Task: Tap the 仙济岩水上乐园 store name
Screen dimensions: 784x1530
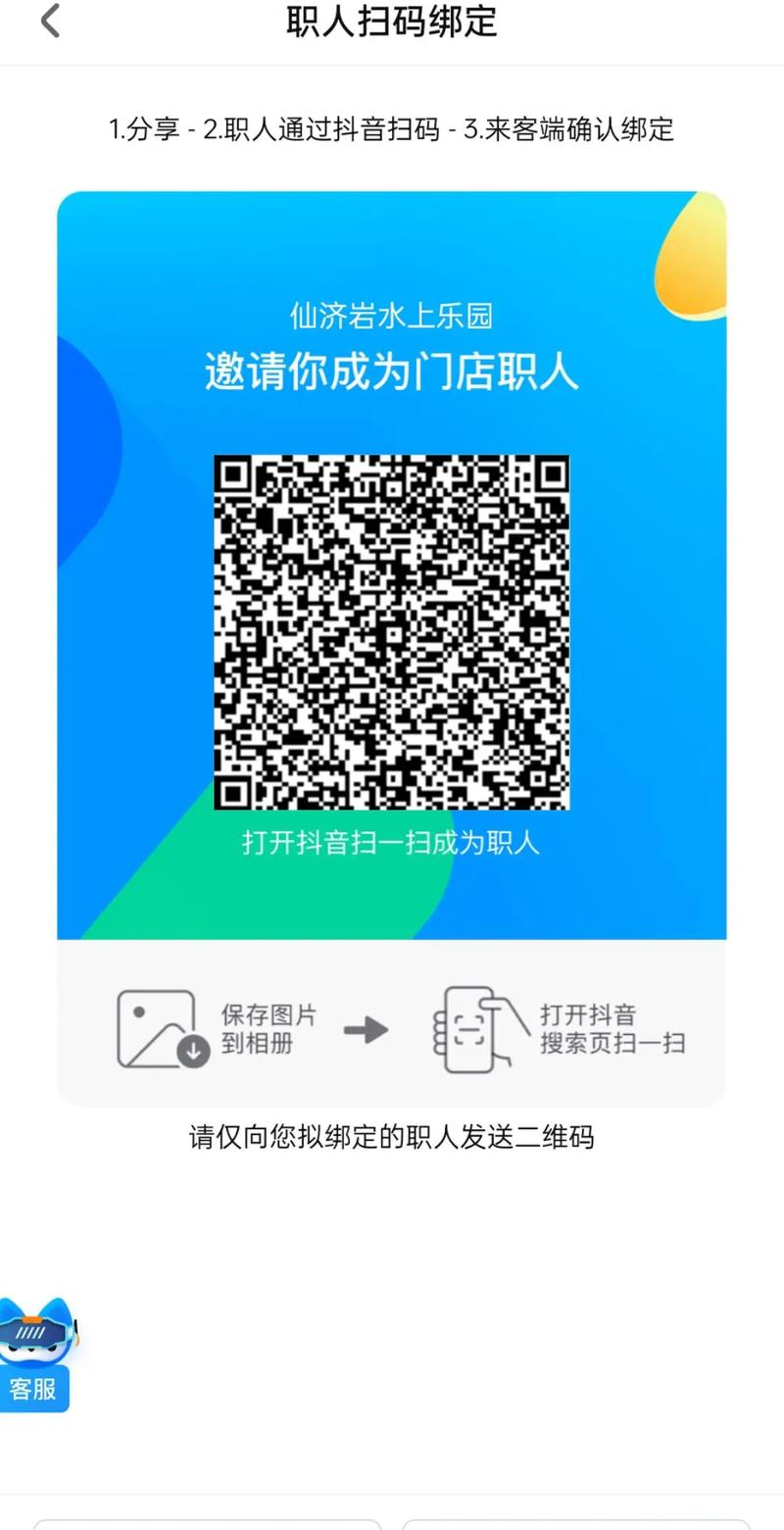Action: tap(392, 316)
